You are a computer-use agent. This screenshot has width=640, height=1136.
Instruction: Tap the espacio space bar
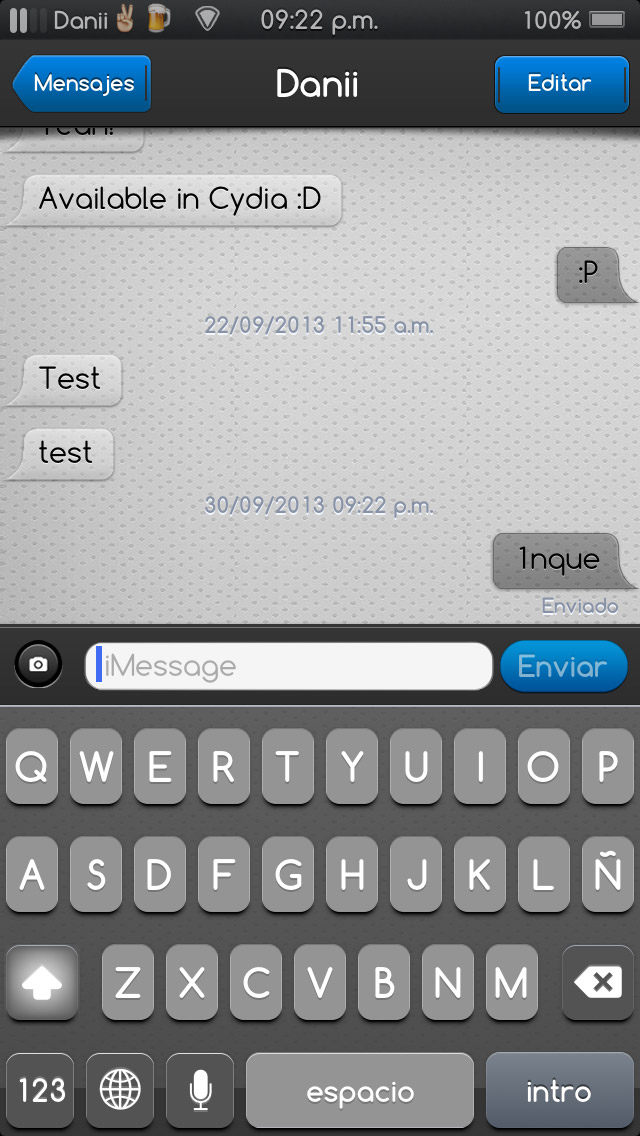point(360,1090)
